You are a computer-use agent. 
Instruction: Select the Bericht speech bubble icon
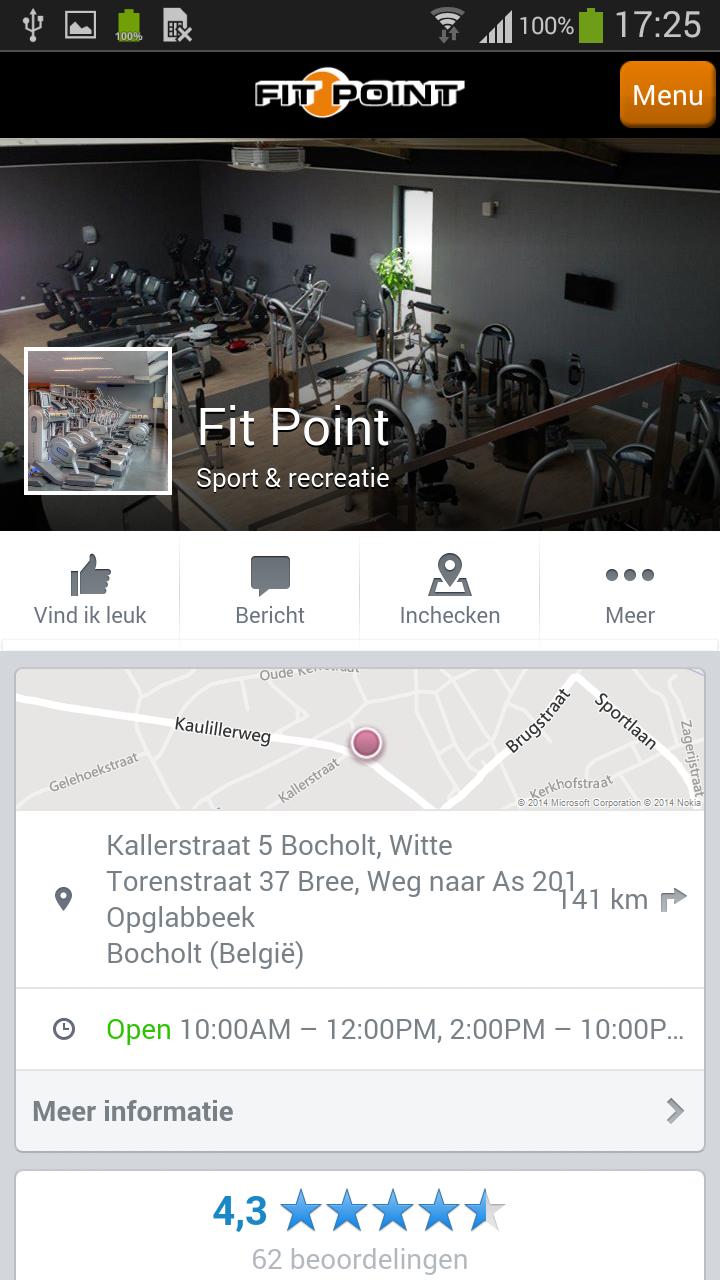pyautogui.click(x=270, y=574)
